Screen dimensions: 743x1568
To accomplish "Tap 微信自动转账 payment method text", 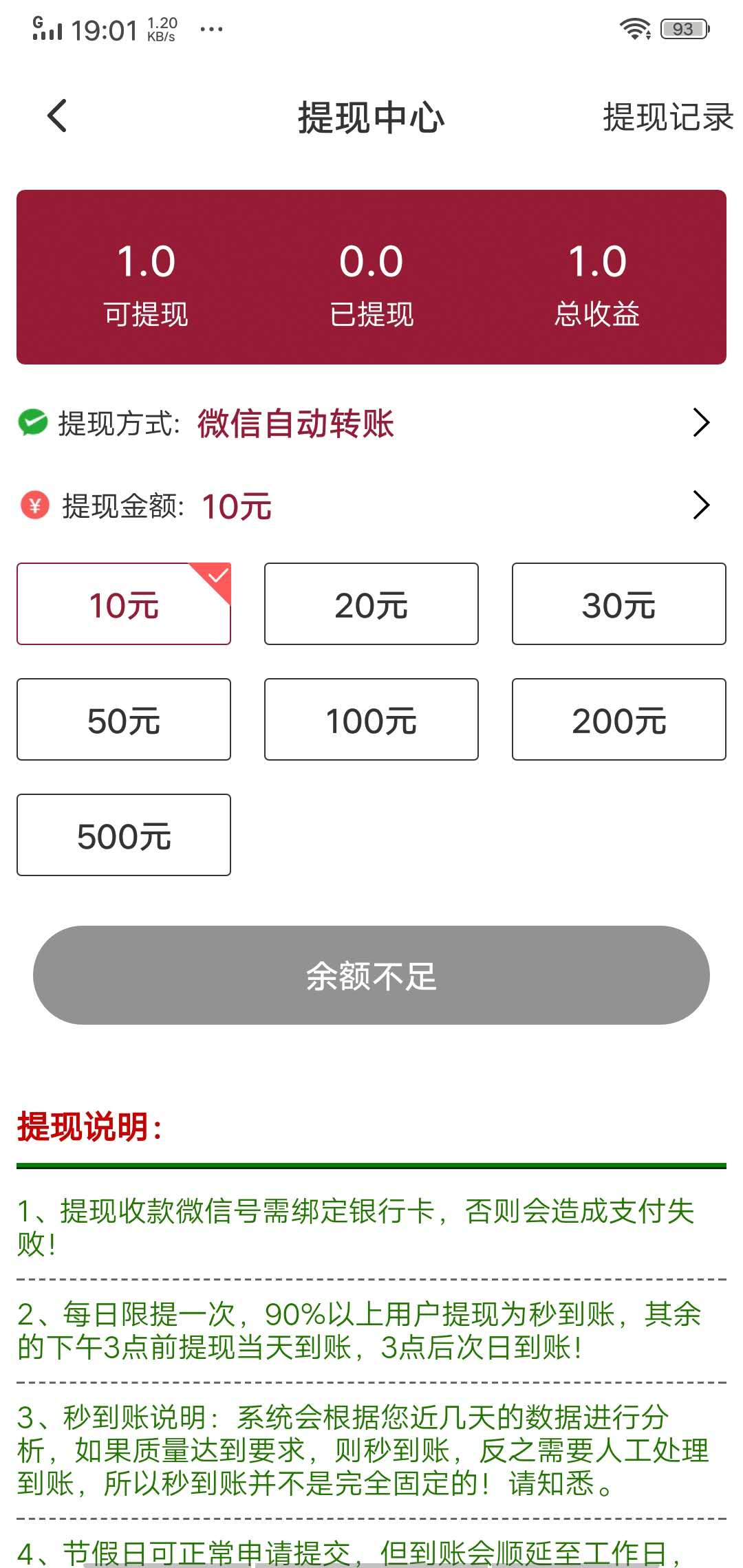I will 296,425.
